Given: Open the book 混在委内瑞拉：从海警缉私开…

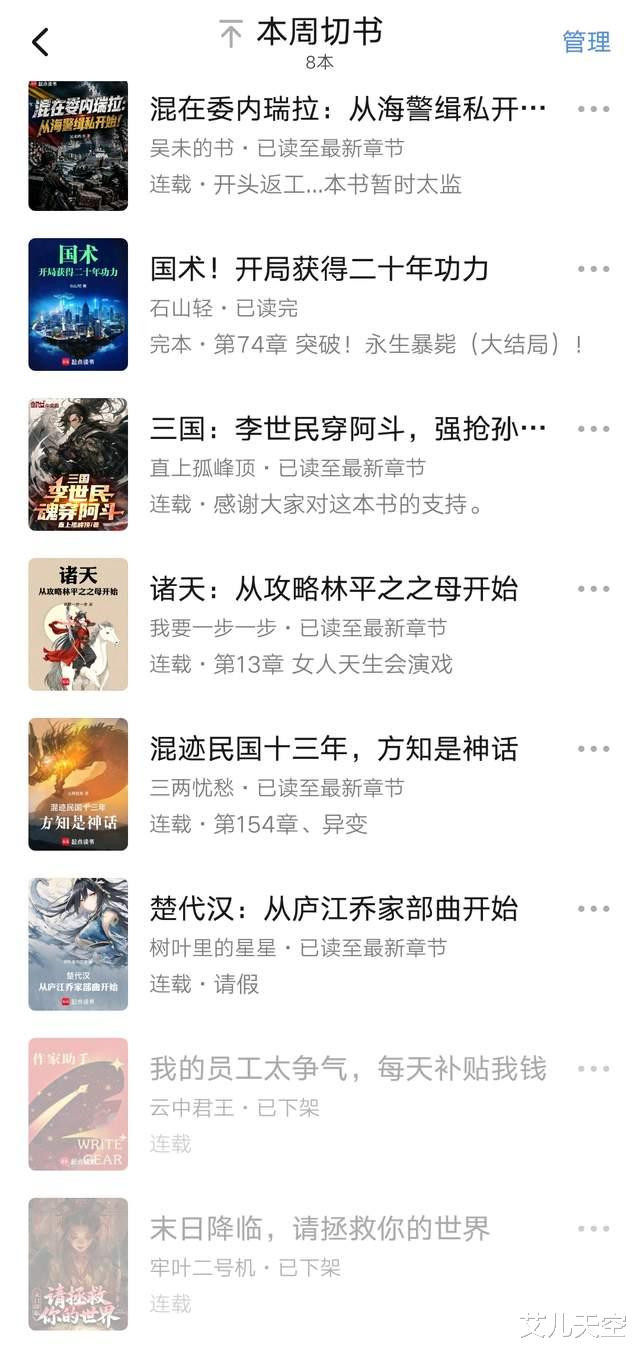Looking at the screenshot, I should (348, 109).
